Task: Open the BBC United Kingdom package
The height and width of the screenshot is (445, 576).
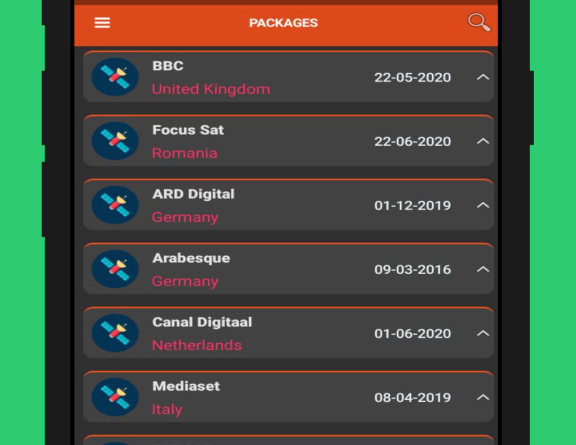Action: (x=288, y=77)
